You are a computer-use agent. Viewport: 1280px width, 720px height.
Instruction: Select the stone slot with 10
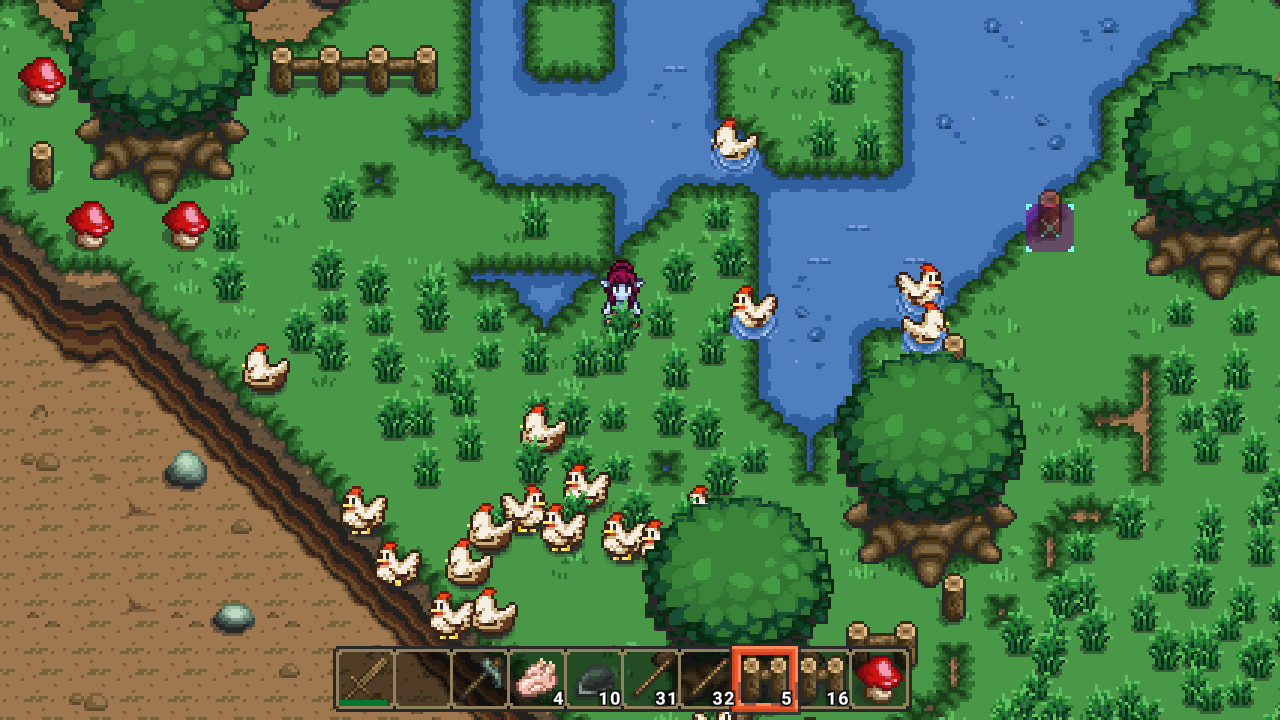tap(593, 679)
